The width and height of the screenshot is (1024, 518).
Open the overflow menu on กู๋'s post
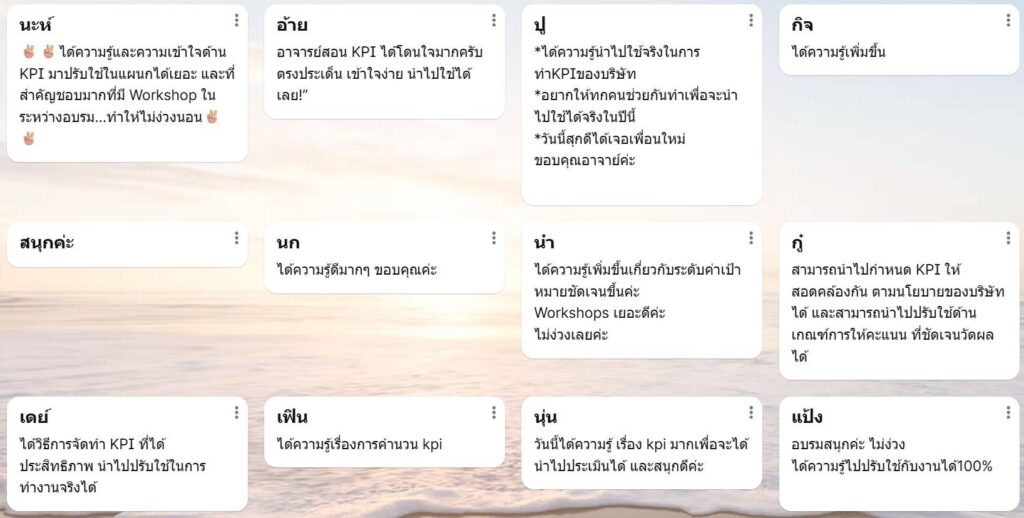coord(1008,238)
